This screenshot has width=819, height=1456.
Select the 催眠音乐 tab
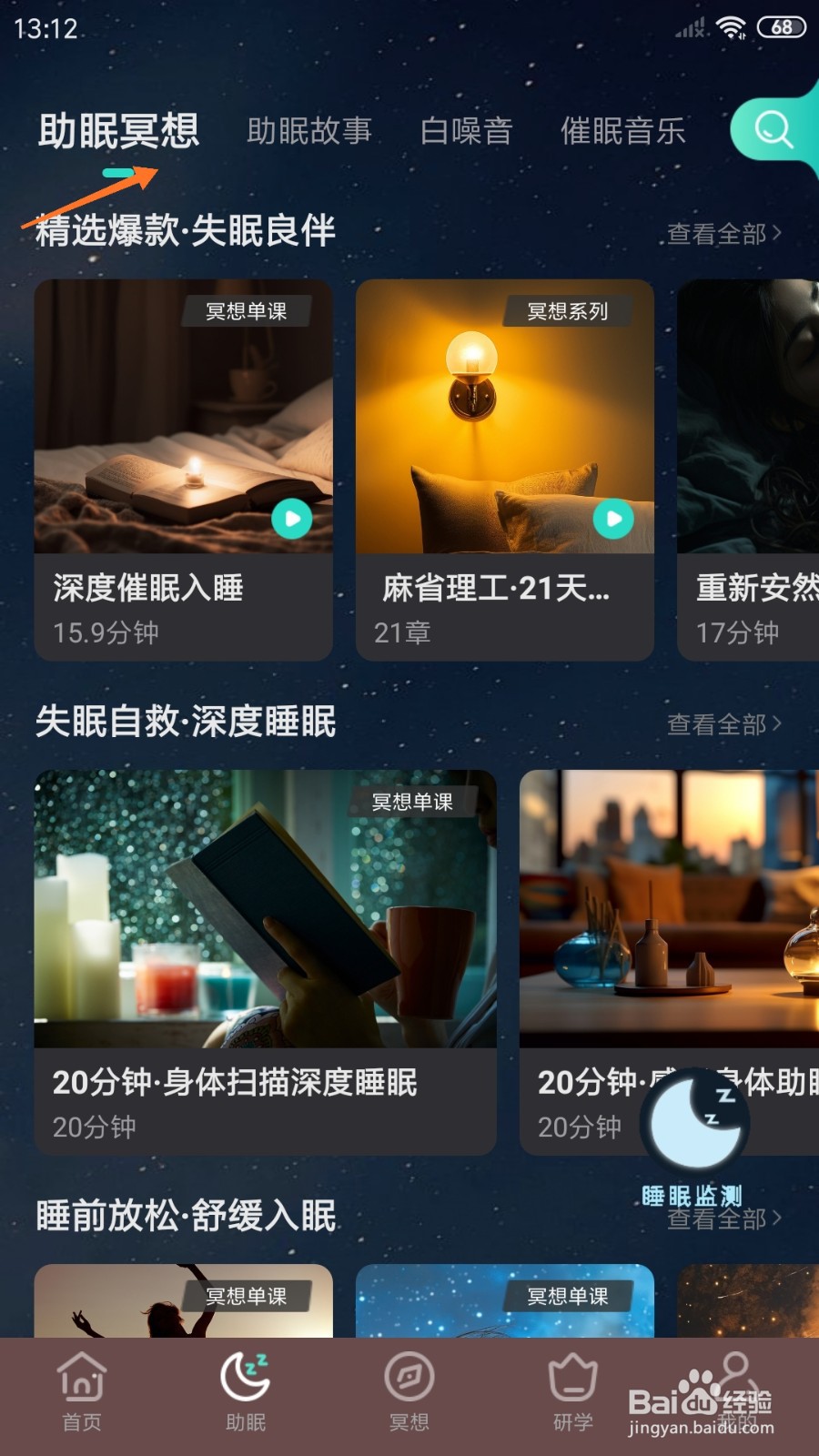click(624, 130)
